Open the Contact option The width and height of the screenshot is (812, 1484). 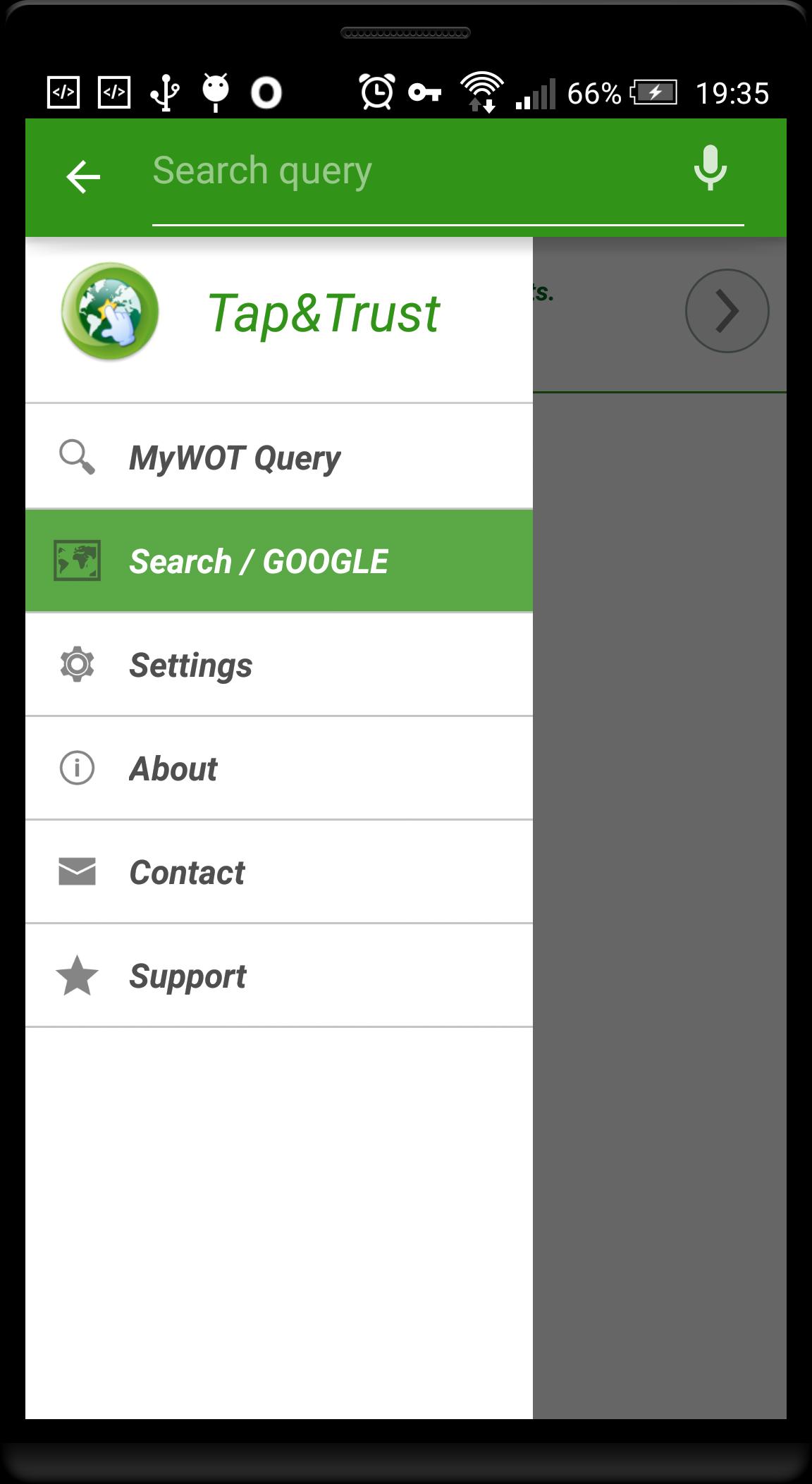278,872
